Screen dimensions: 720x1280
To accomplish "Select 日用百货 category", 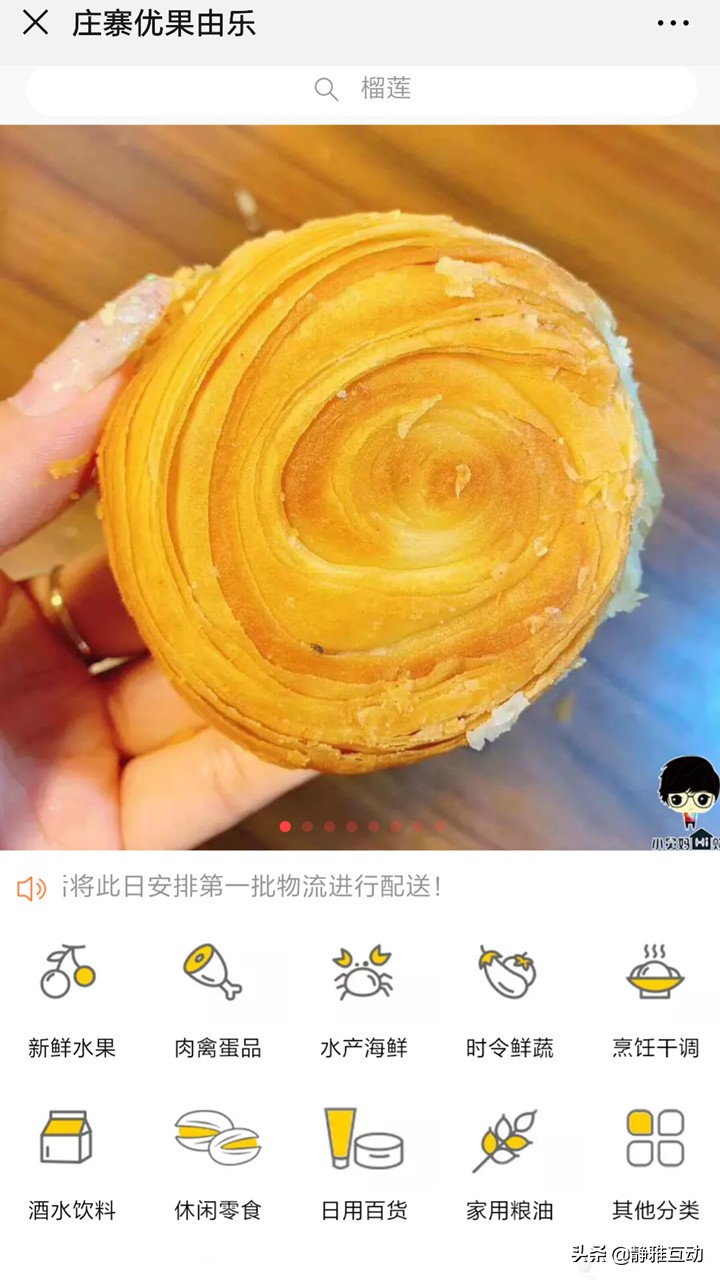I will click(363, 1162).
